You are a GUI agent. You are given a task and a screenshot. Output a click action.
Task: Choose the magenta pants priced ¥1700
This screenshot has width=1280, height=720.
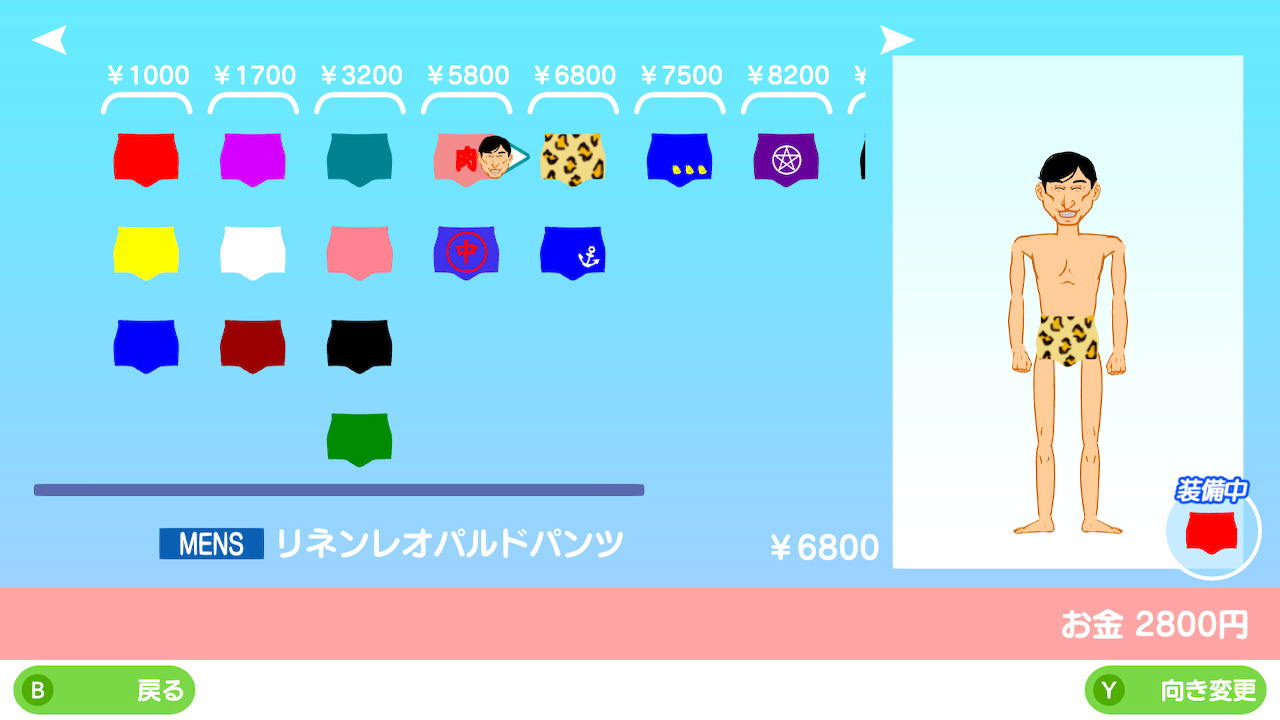point(253,158)
